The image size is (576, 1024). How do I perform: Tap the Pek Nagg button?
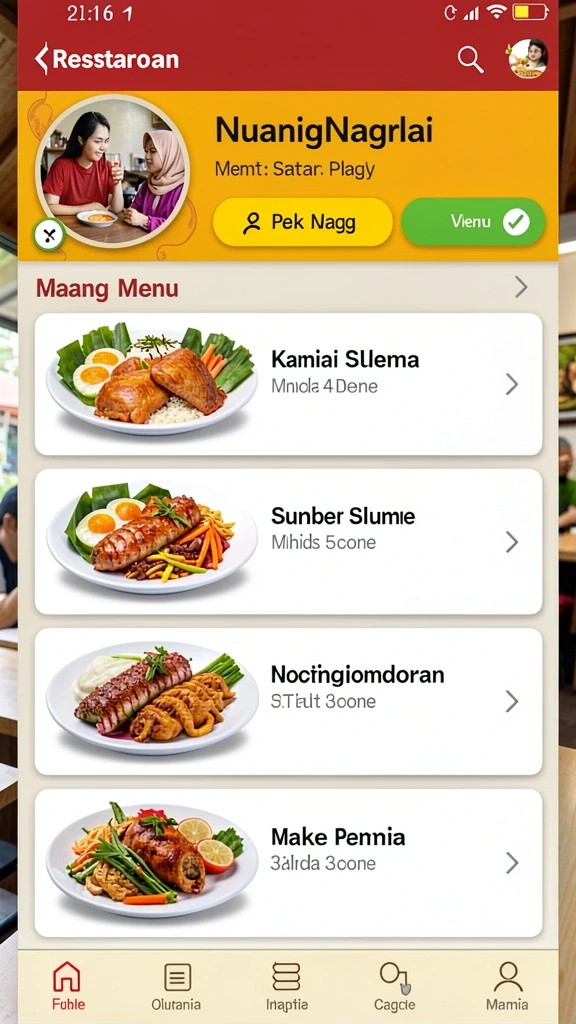pyautogui.click(x=303, y=223)
